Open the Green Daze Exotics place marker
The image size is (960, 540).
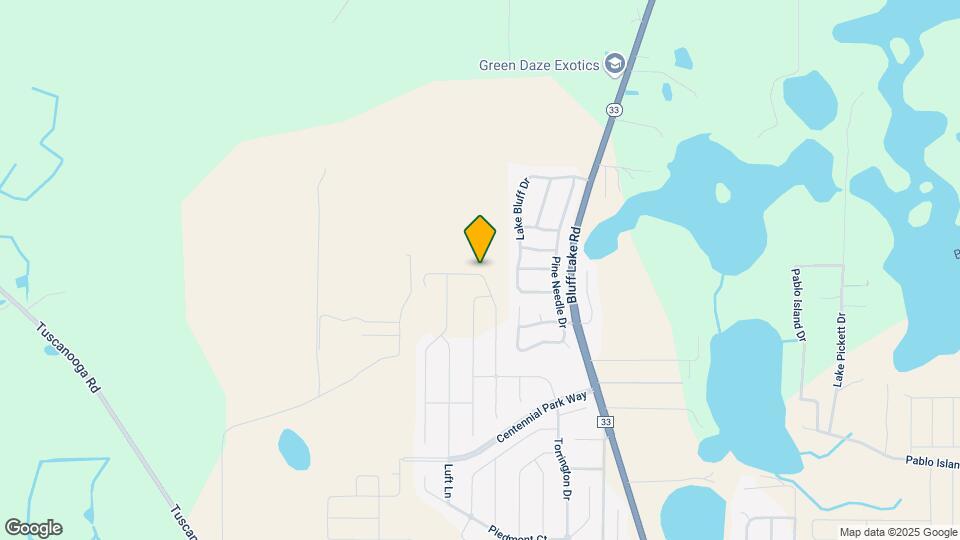(x=615, y=65)
